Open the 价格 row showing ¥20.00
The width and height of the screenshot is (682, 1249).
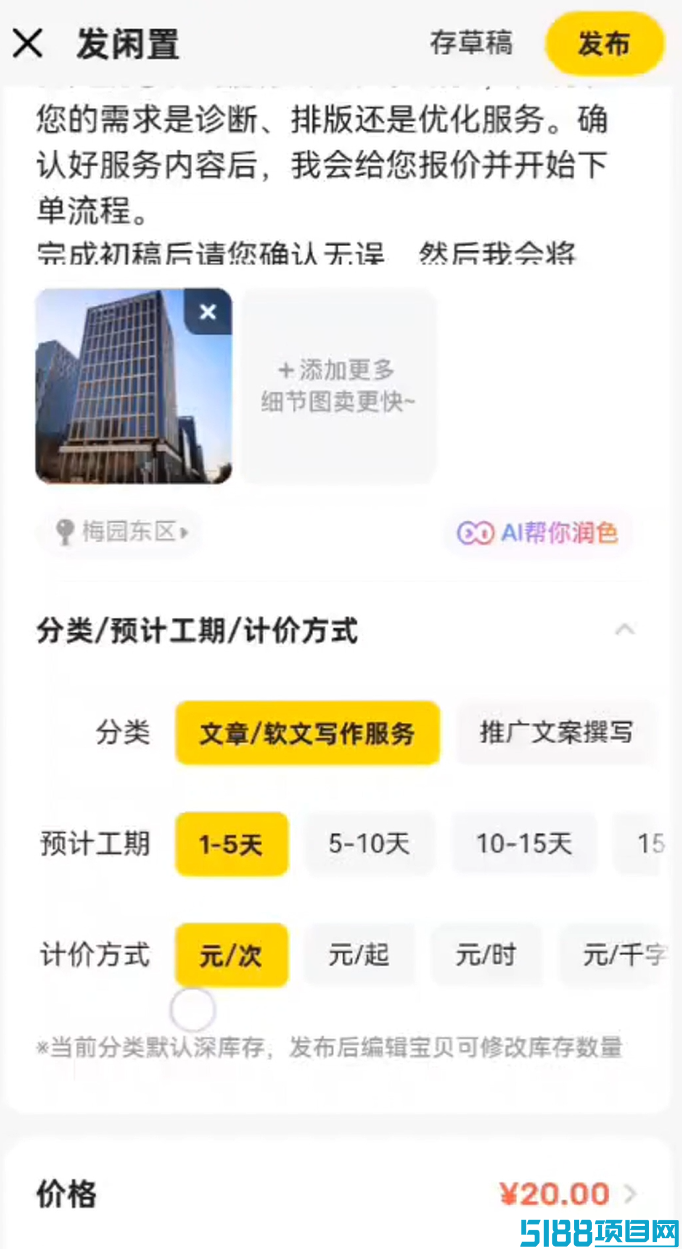[x=338, y=1194]
